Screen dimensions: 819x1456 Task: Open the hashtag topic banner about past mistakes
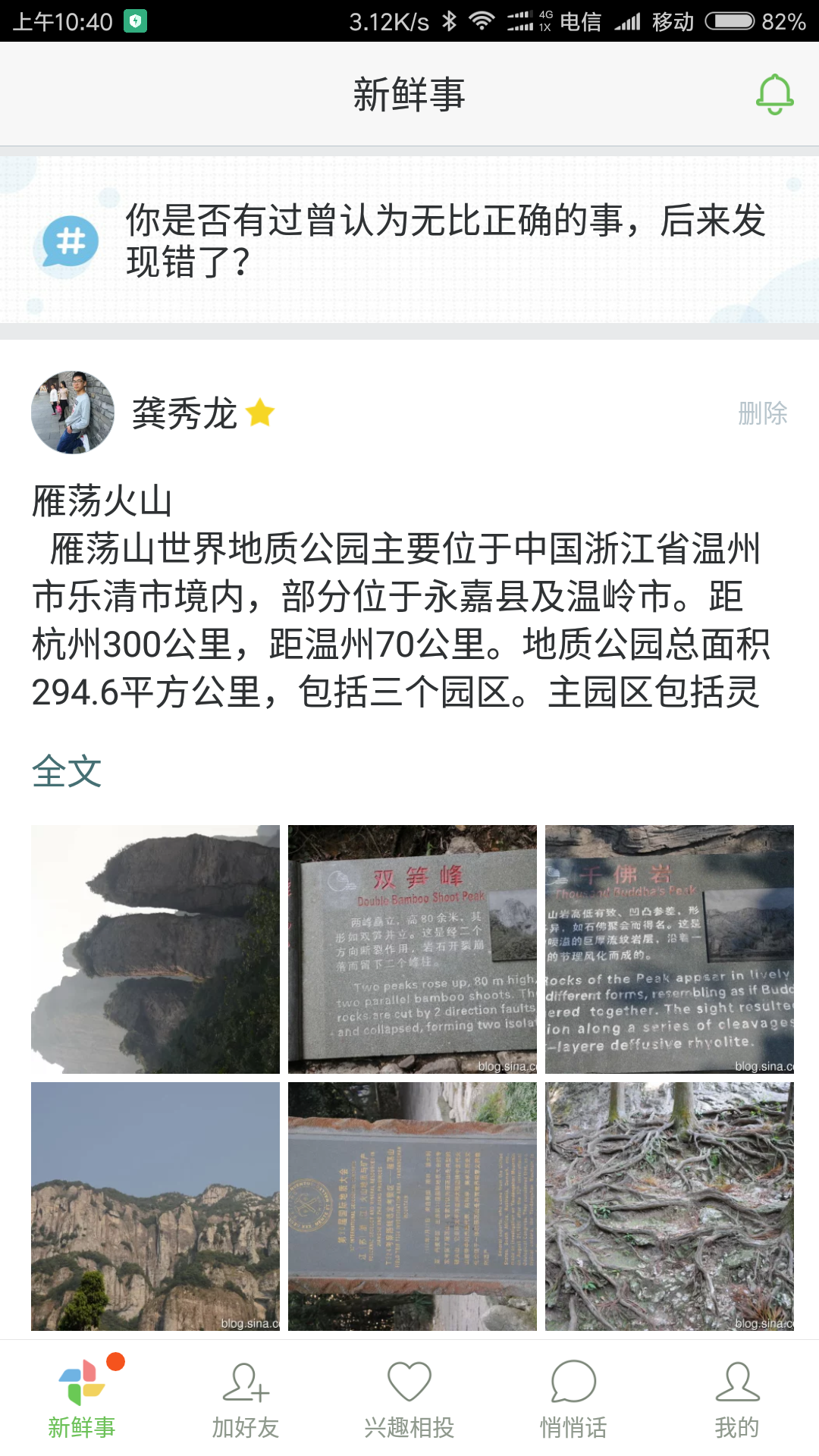click(409, 240)
